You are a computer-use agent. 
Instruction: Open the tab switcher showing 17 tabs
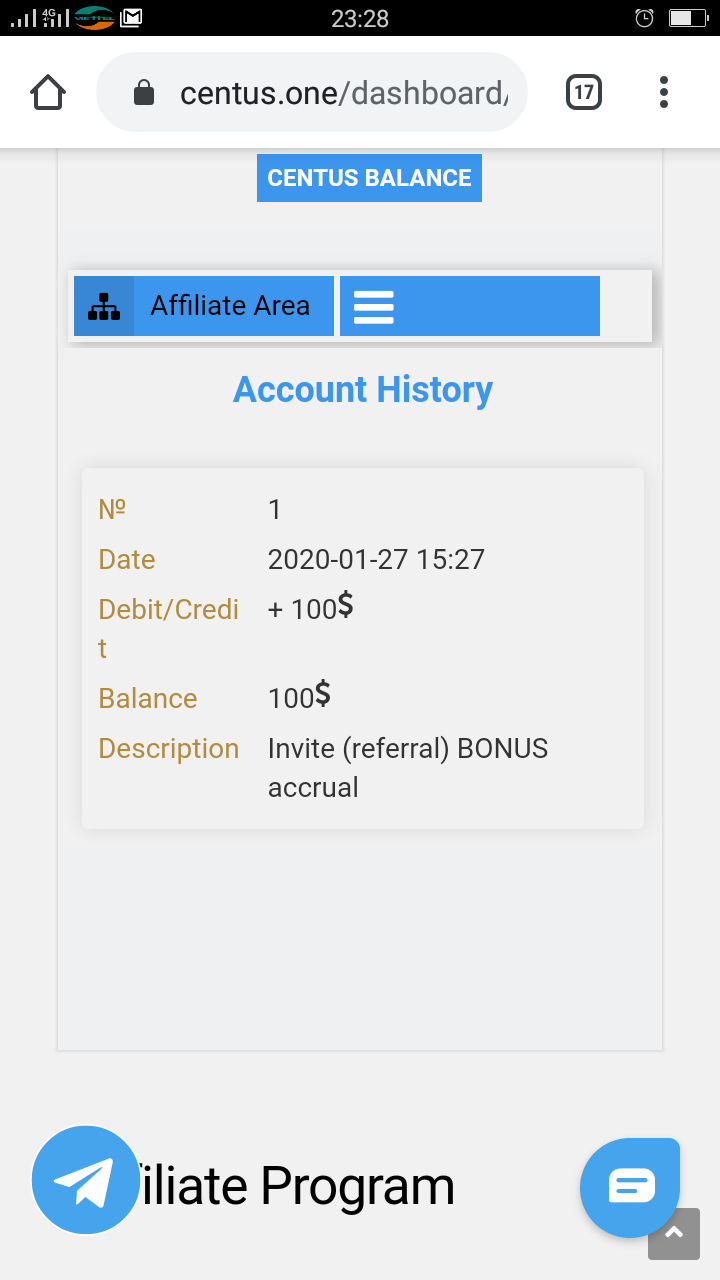click(x=584, y=93)
